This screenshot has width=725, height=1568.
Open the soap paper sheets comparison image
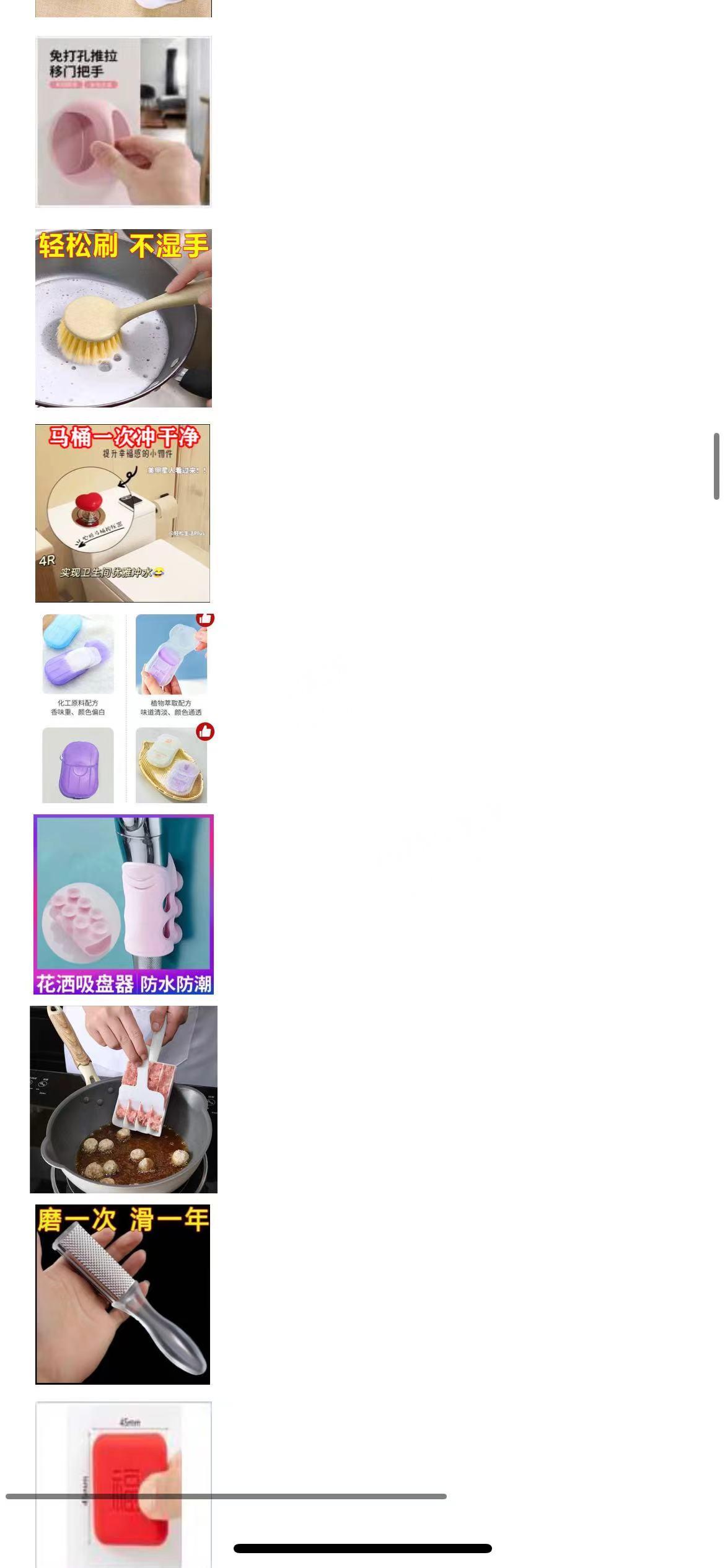tap(125, 708)
